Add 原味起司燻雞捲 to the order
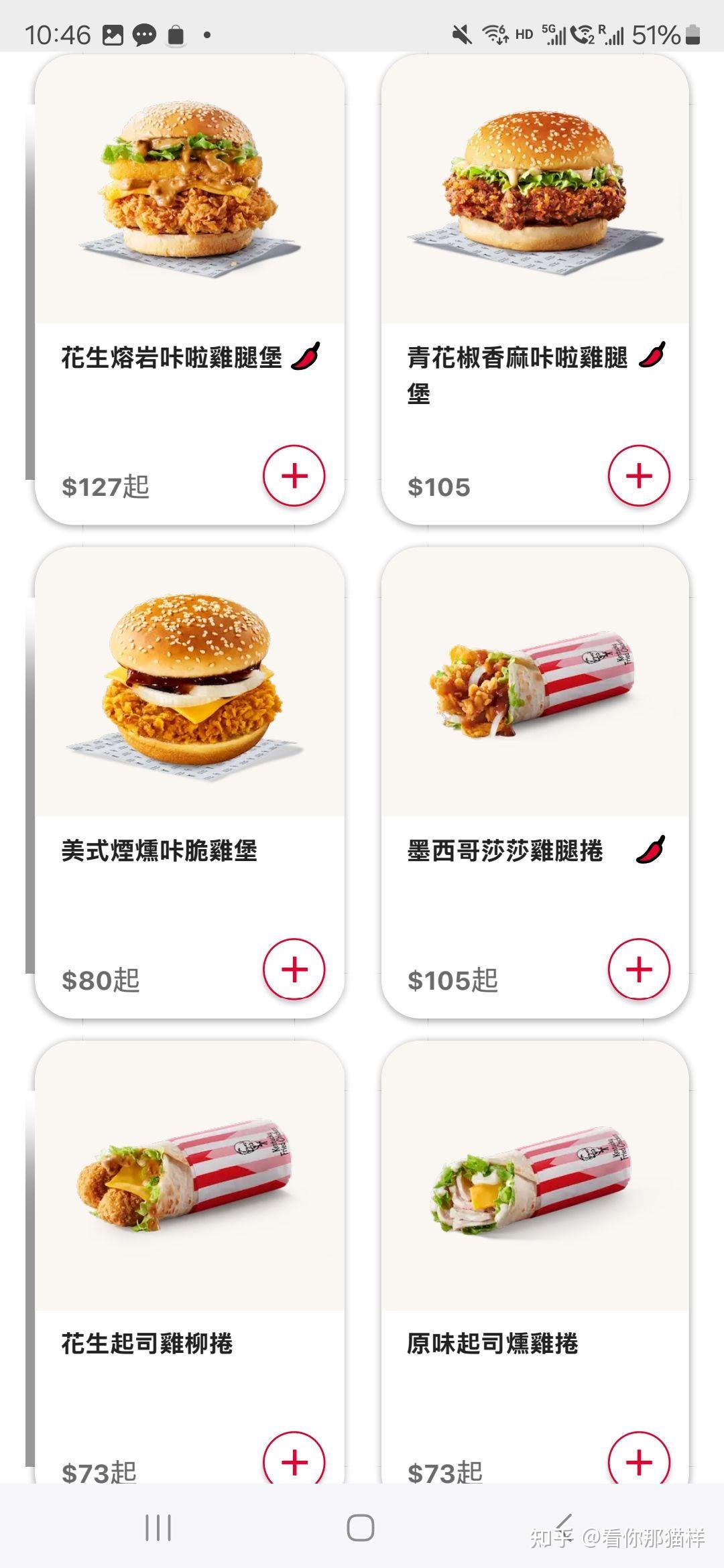Screen dimensions: 724x1568 [x=639, y=1461]
